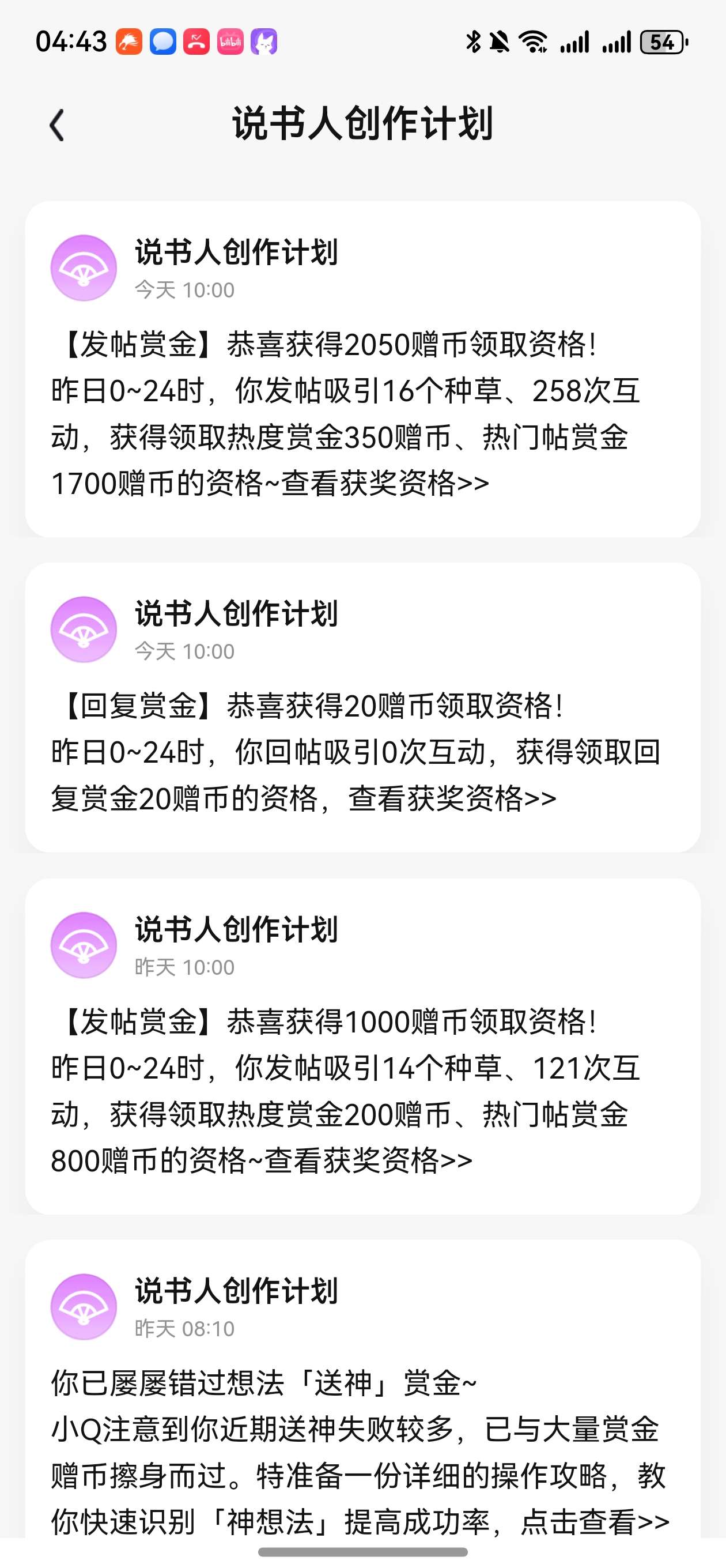Open the 回复赏金 20赠币 message
Screen dimensions: 726x1568
tap(362, 707)
